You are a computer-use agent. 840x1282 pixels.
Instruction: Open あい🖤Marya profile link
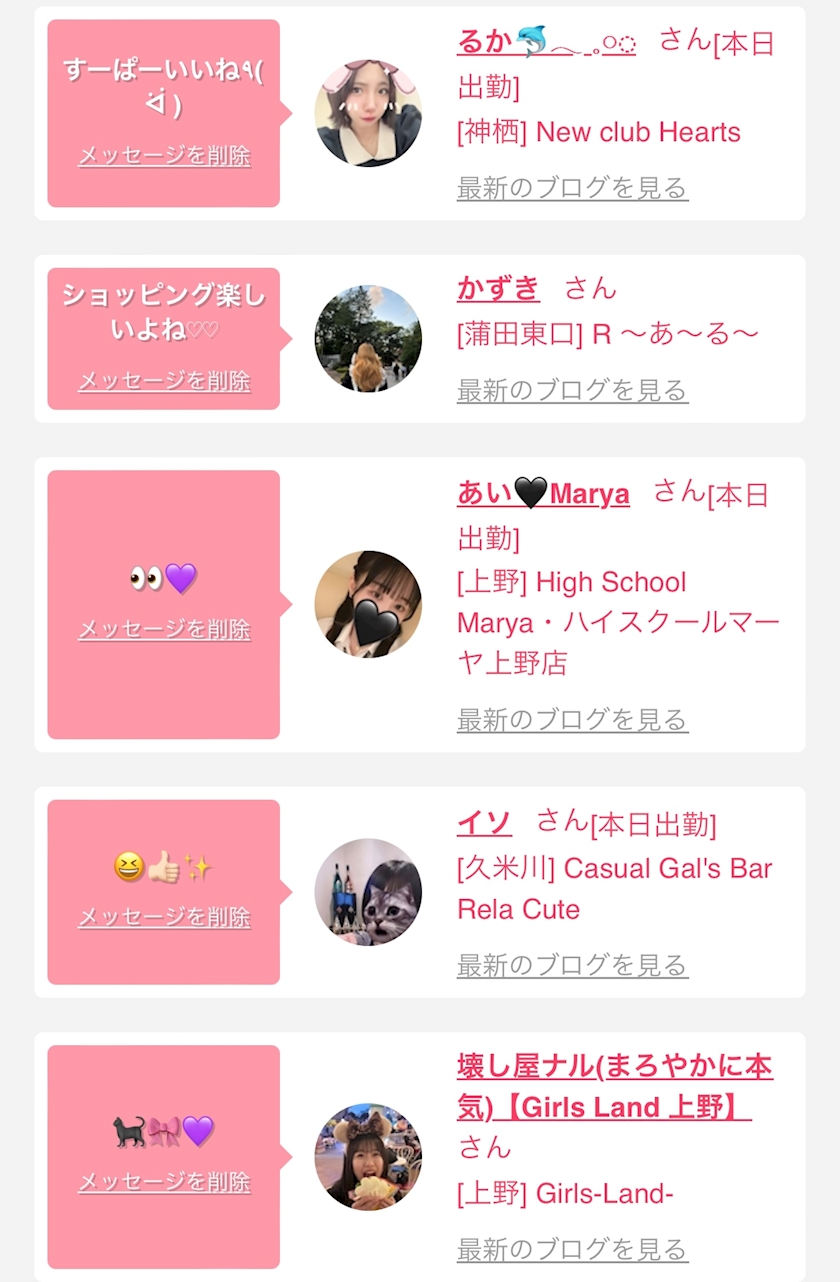pyautogui.click(x=543, y=493)
